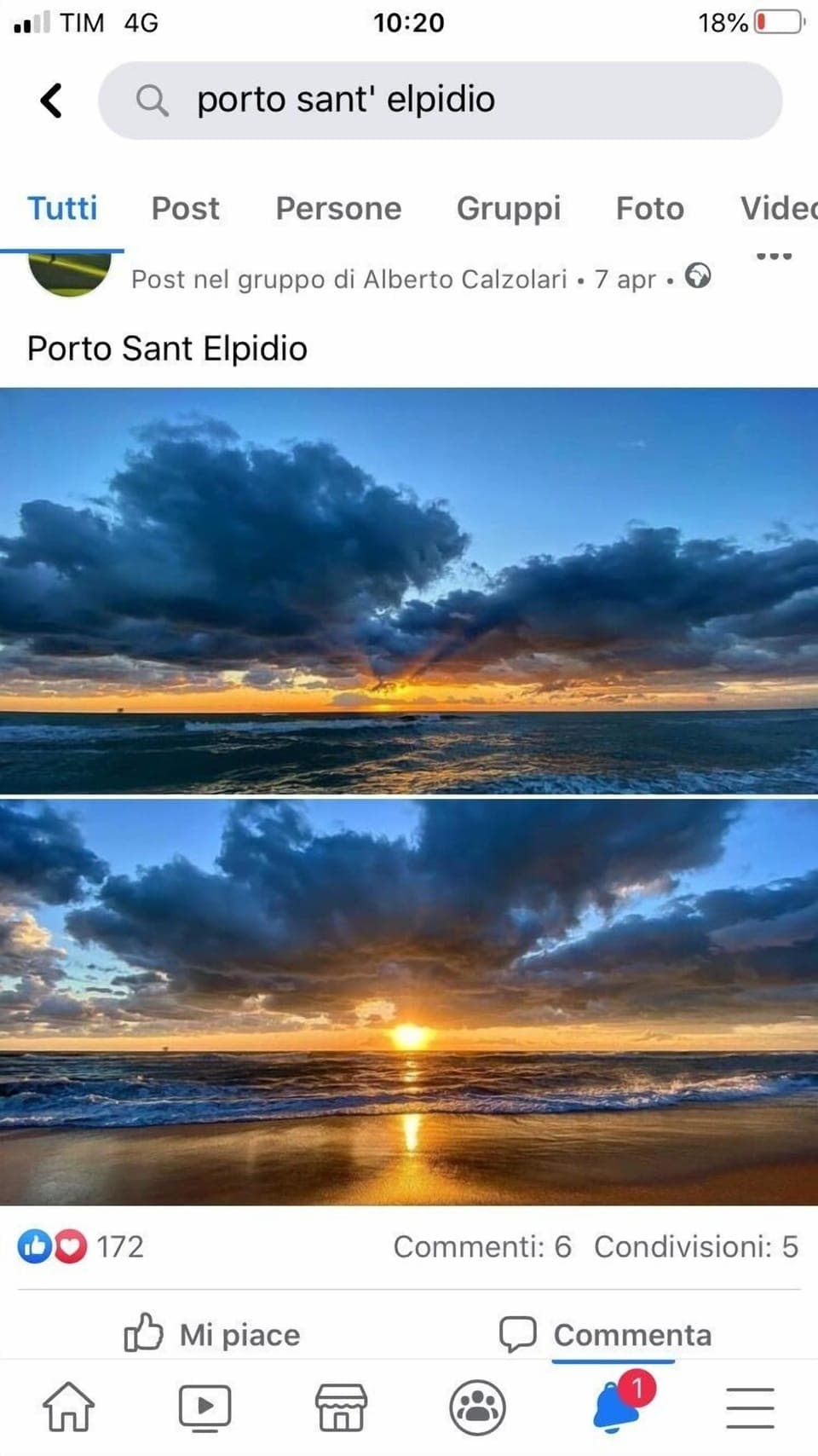Open the second sunset photo with beach
This screenshot has height=1456, width=818.
(409, 1002)
